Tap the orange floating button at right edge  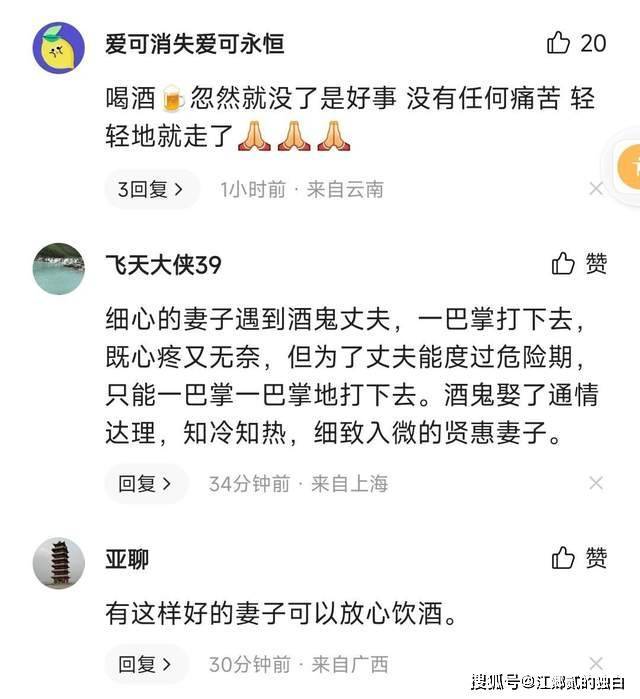tap(630, 166)
